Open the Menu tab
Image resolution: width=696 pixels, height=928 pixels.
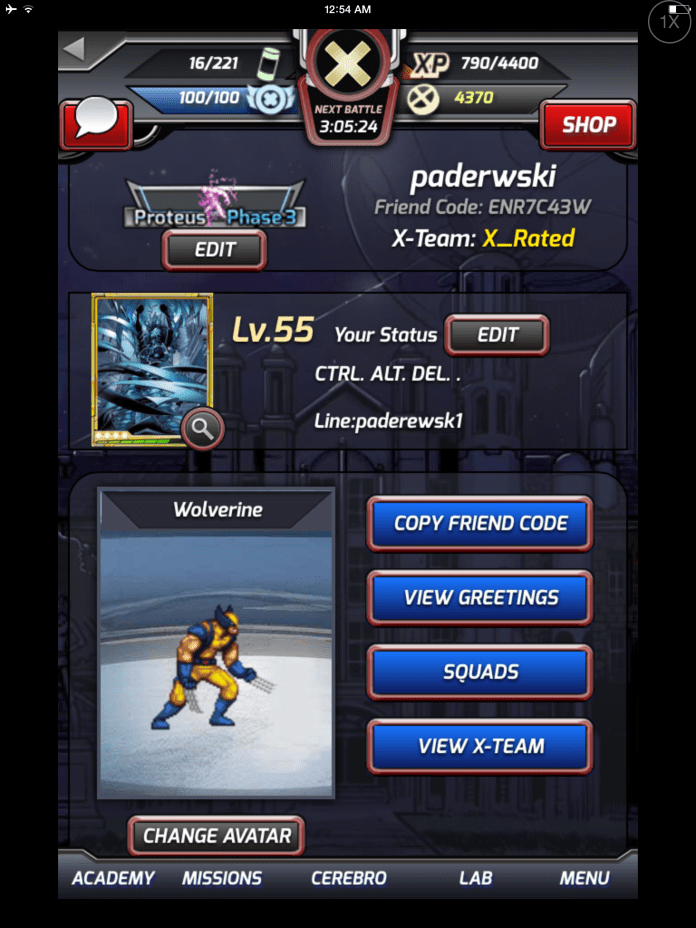(584, 878)
